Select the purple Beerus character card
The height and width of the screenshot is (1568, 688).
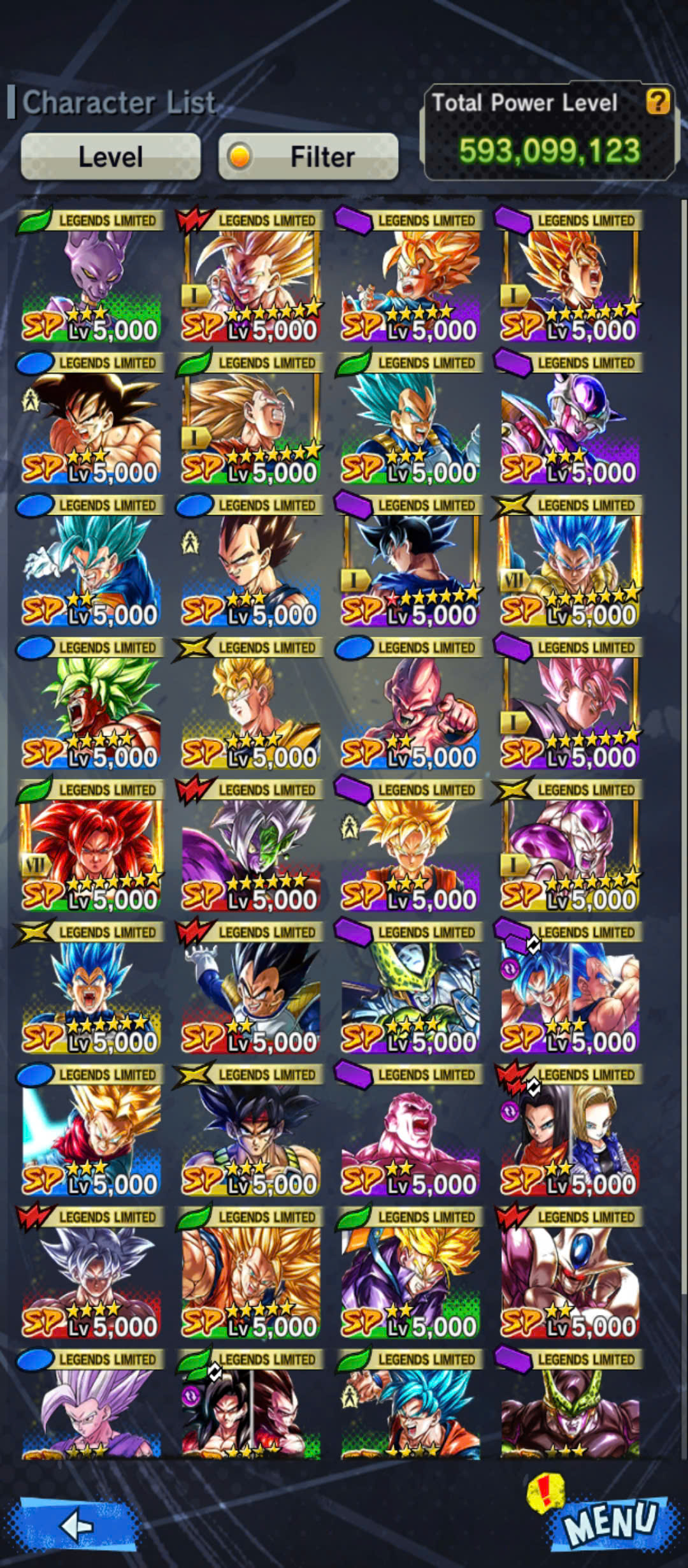(91, 277)
